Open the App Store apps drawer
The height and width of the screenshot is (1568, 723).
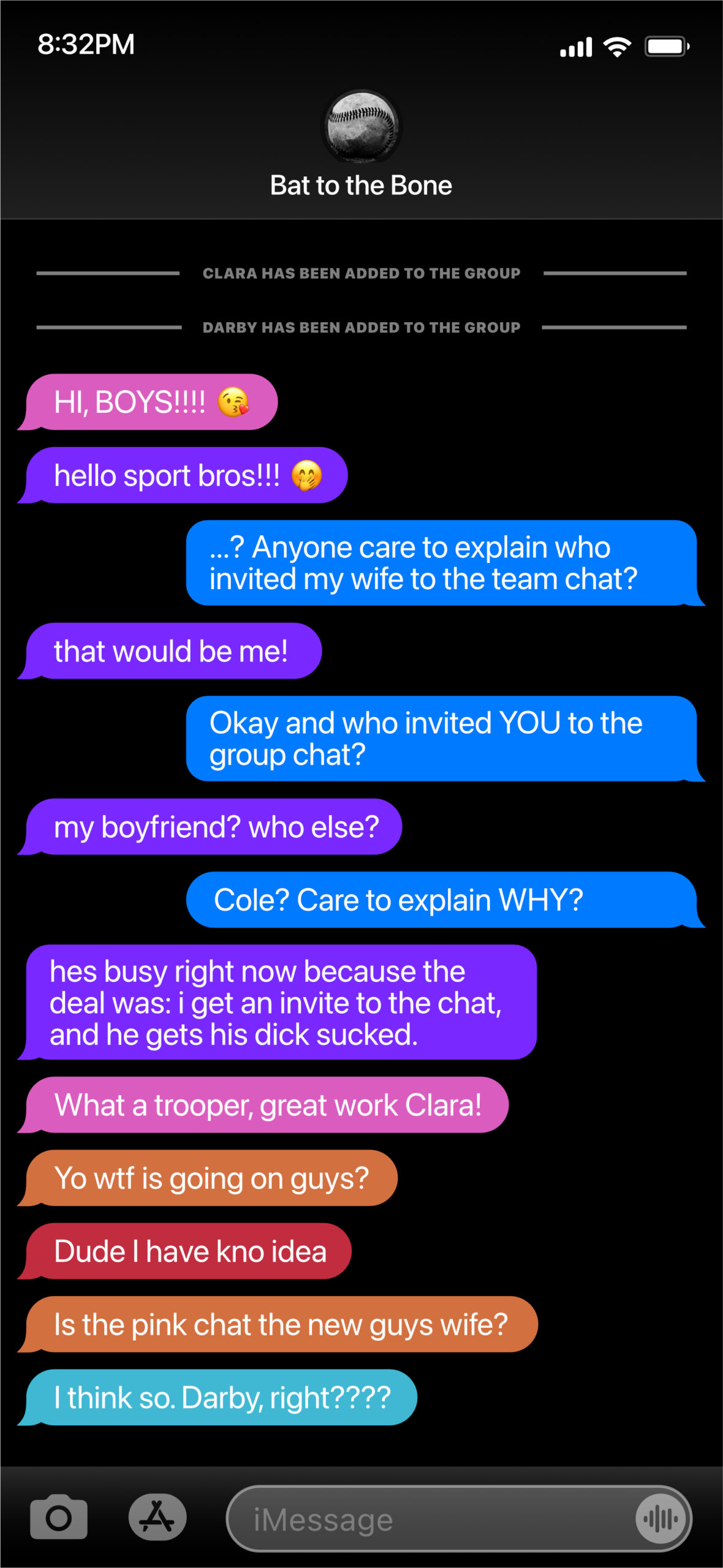157,1518
